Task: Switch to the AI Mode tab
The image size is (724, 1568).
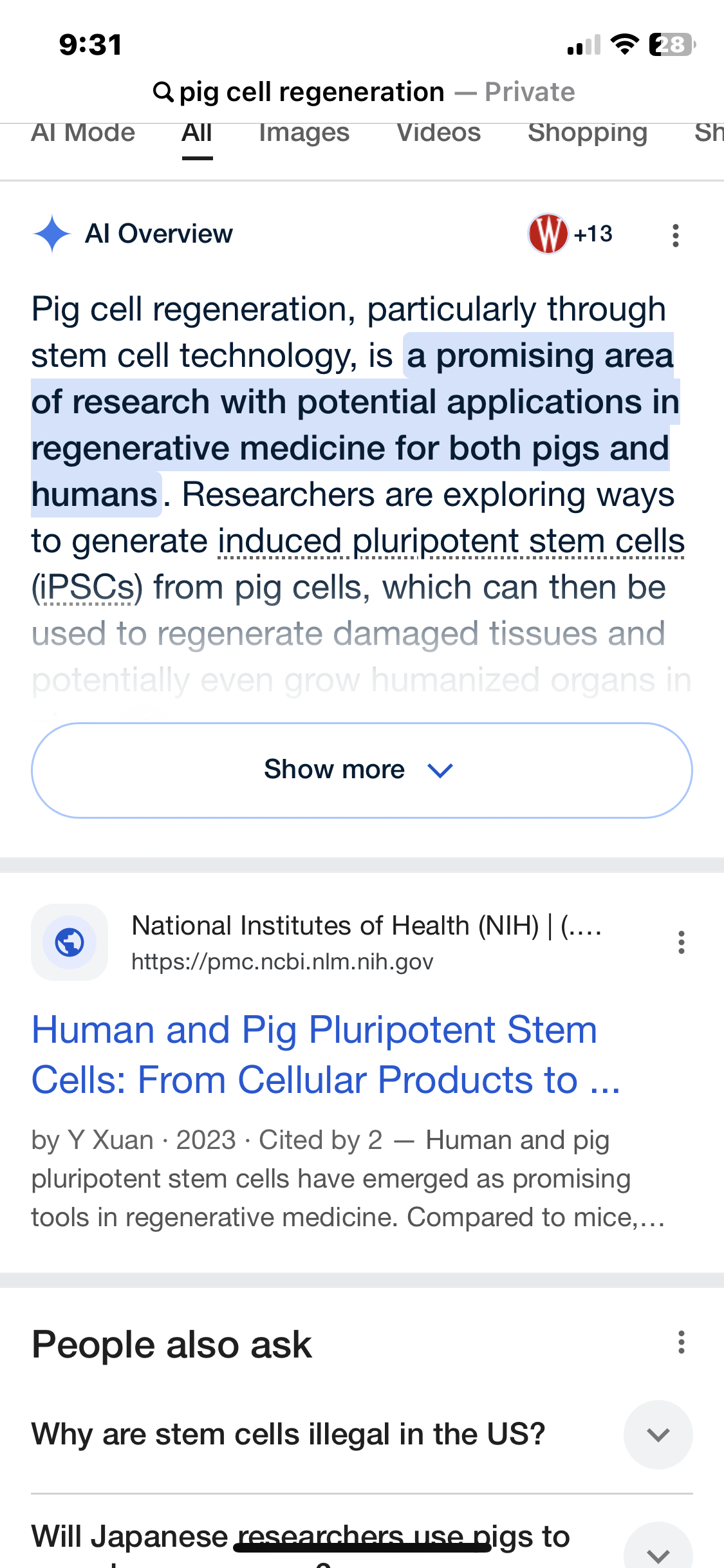Action: pyautogui.click(x=83, y=133)
